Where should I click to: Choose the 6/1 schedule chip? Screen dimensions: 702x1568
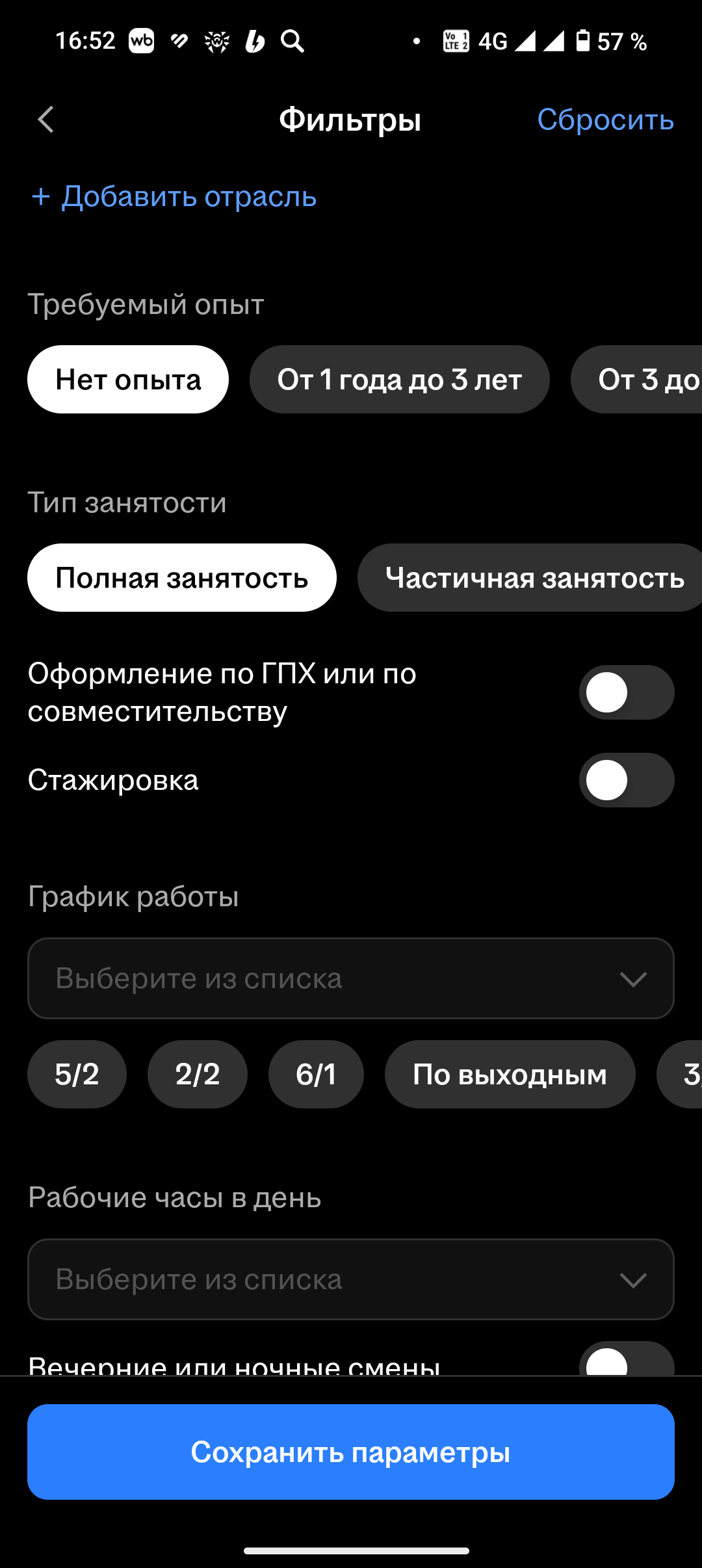pyautogui.click(x=316, y=1075)
